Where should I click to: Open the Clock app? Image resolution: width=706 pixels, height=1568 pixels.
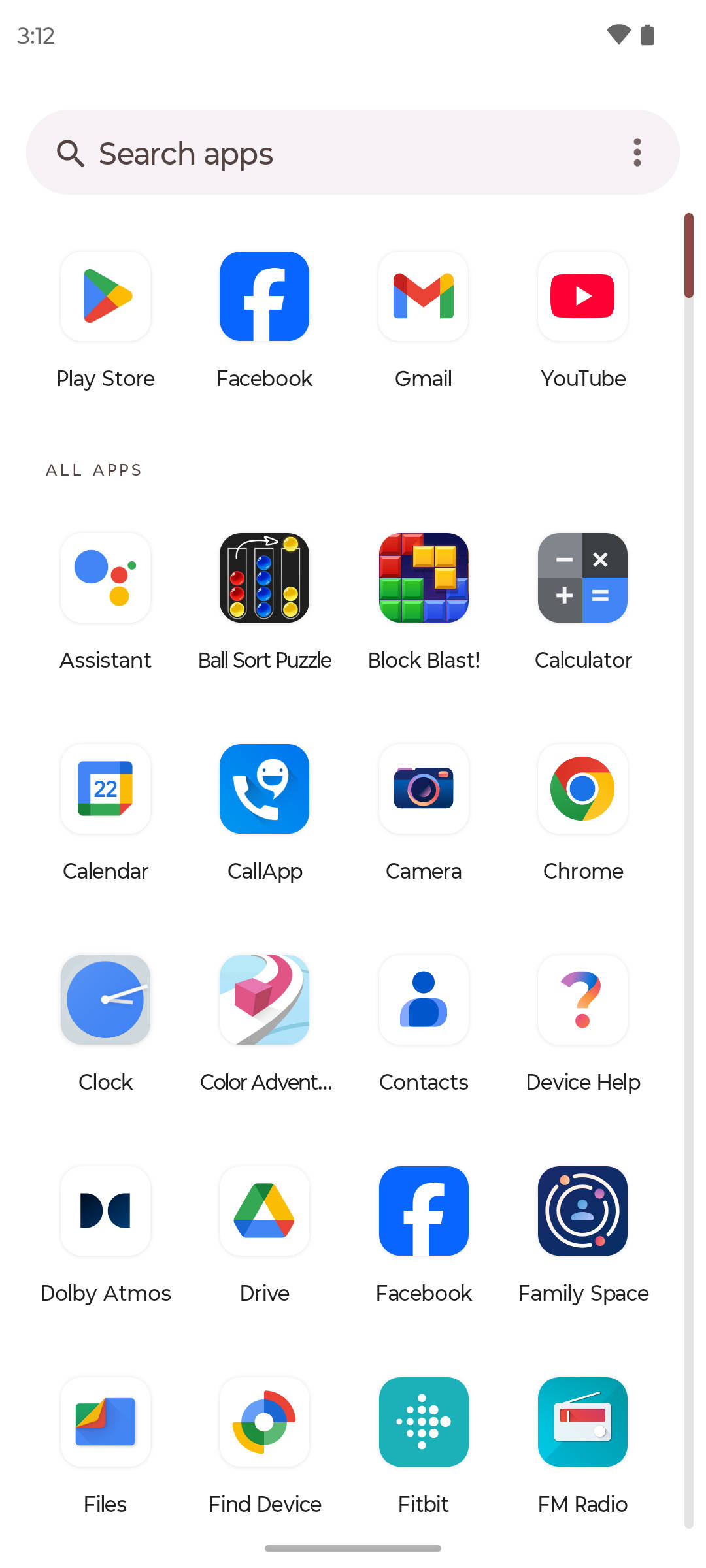[105, 1000]
